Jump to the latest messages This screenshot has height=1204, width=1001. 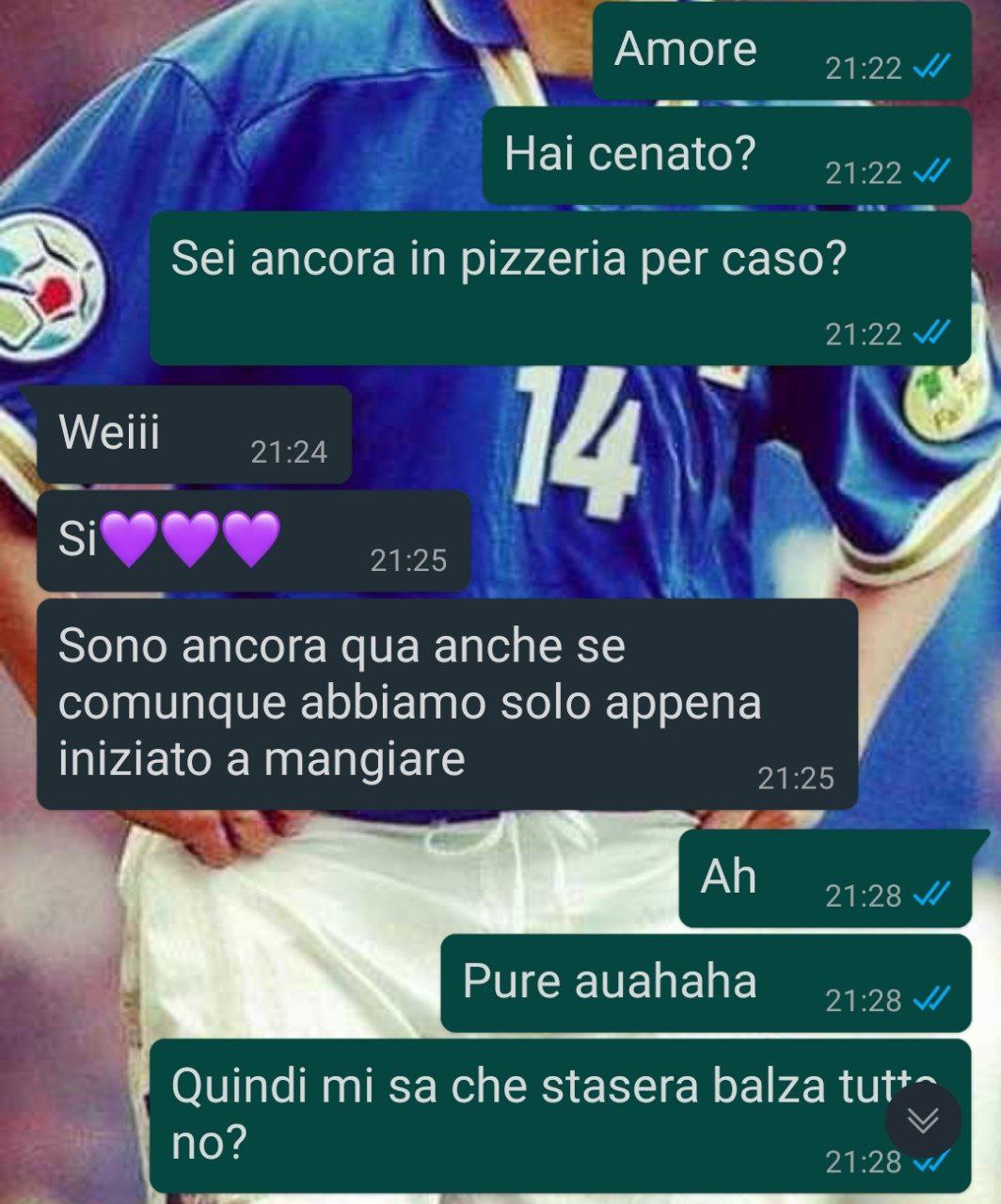pos(923,1119)
